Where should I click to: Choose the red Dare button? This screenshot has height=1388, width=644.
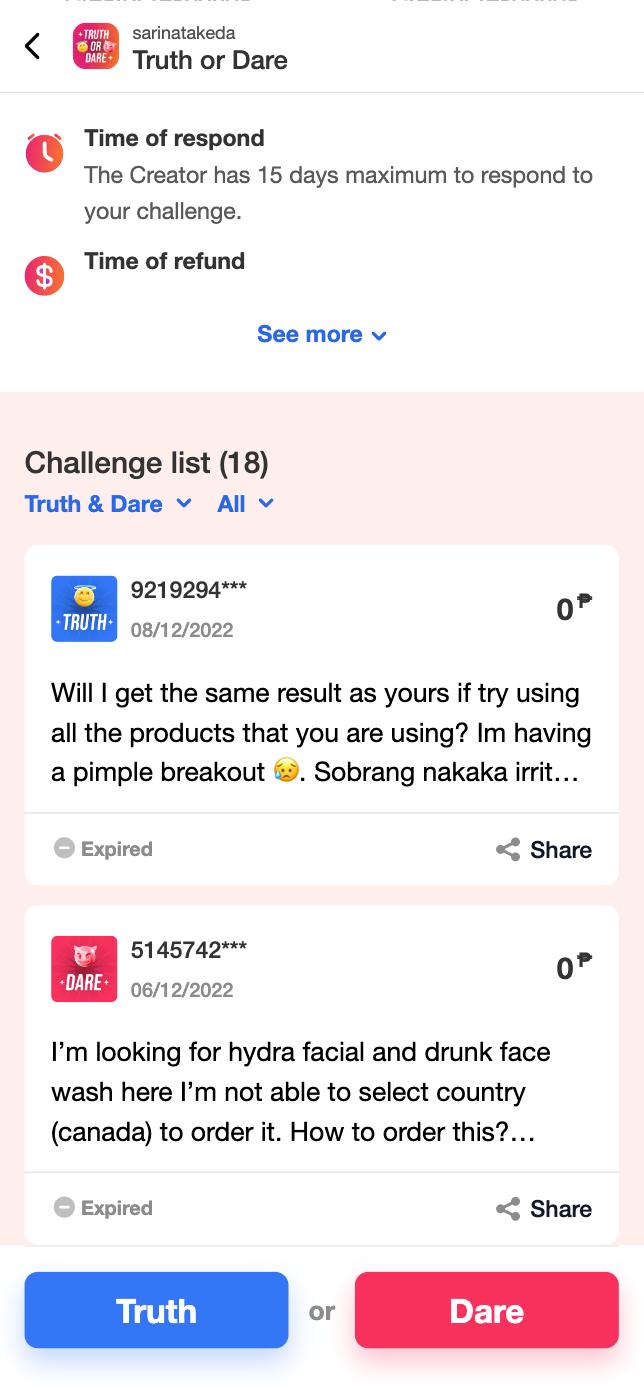(x=487, y=1310)
